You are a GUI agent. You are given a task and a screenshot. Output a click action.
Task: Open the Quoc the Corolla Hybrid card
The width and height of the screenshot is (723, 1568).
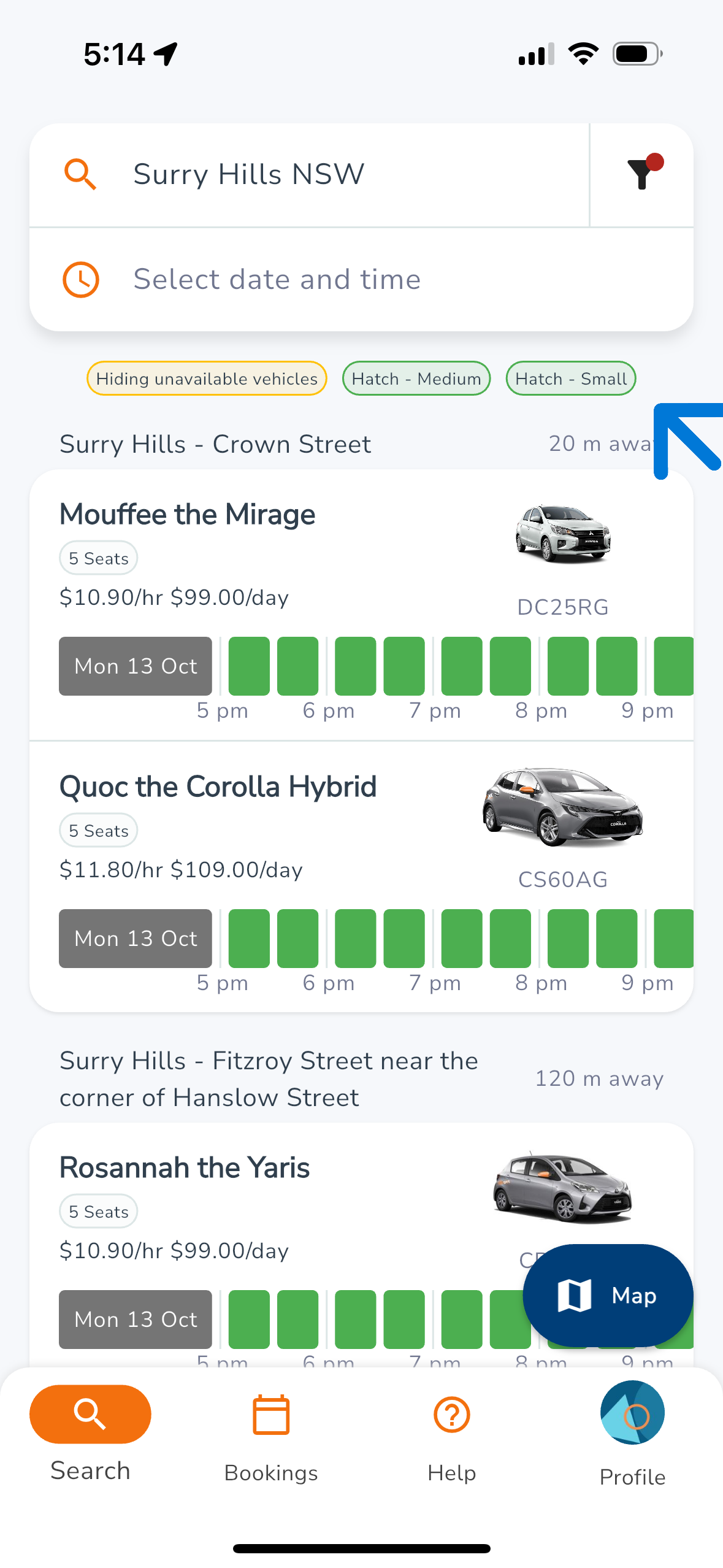[x=218, y=786]
